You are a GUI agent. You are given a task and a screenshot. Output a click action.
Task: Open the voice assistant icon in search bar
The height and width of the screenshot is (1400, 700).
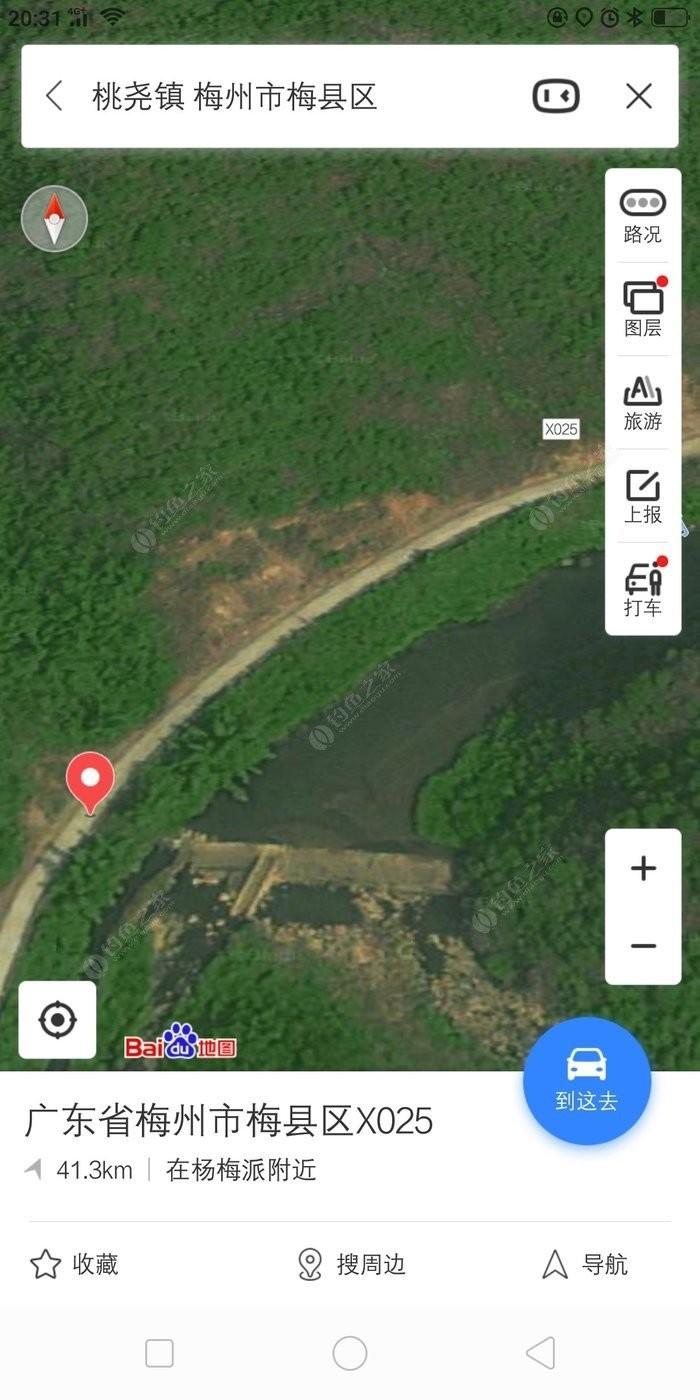tap(555, 96)
